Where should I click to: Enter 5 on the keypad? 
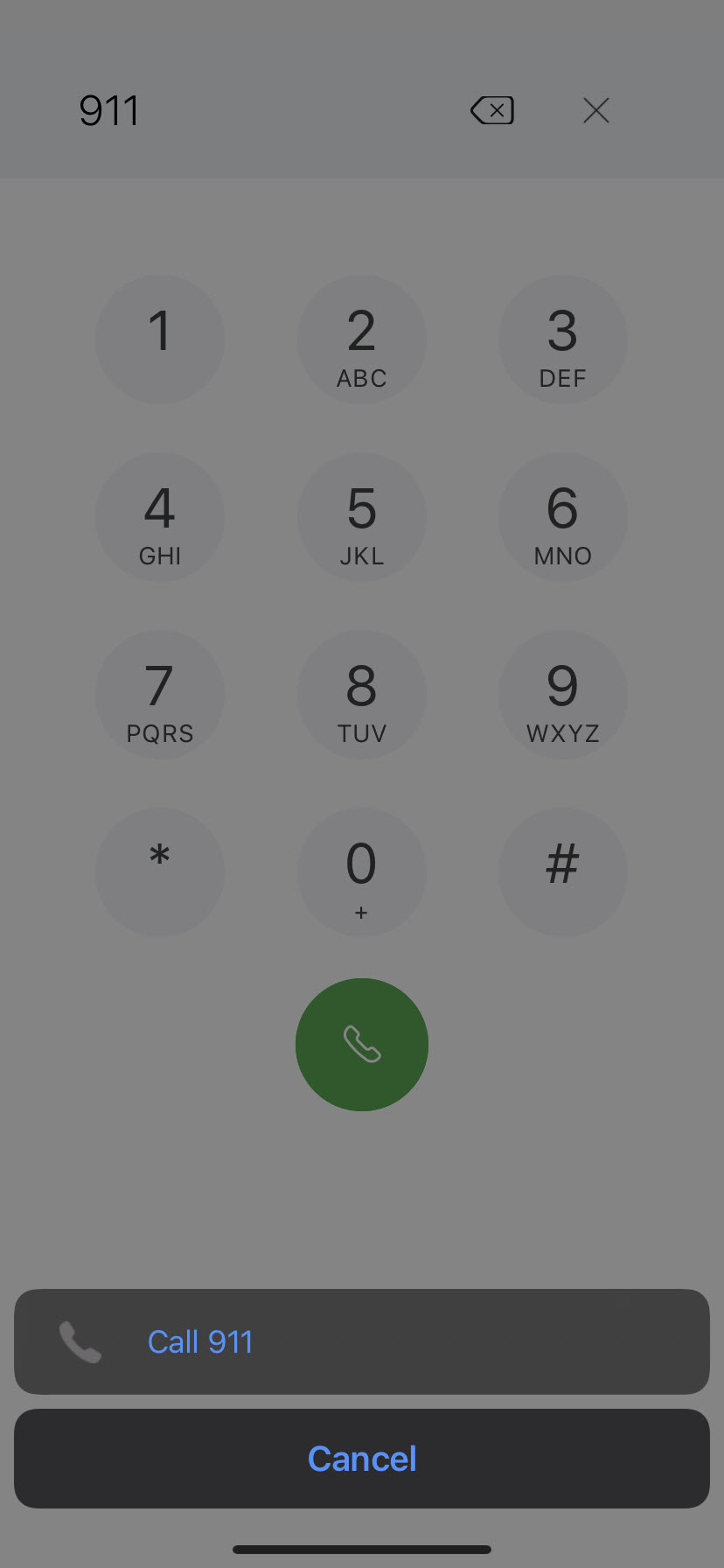coord(362,517)
